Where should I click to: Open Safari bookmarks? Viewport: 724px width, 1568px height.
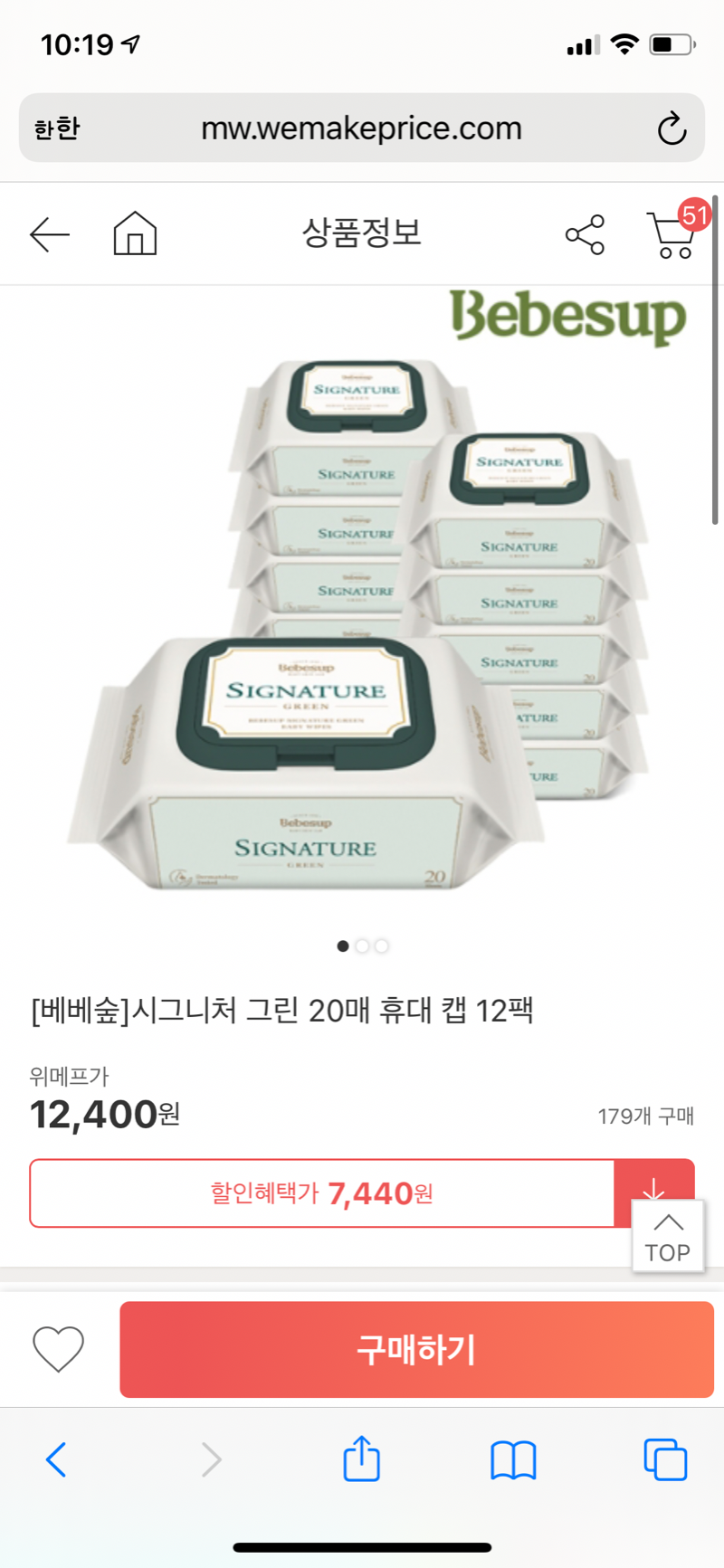tap(513, 1459)
